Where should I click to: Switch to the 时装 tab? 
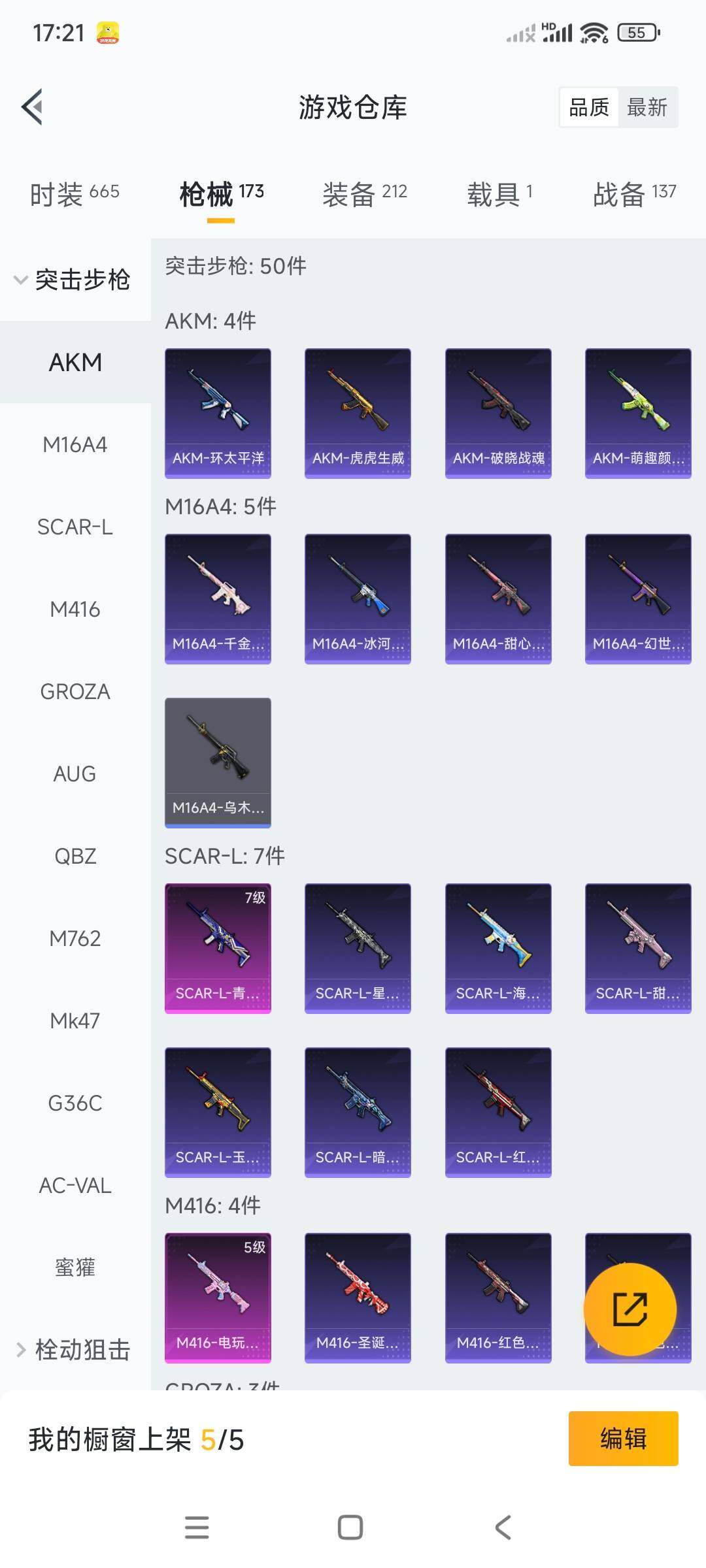[75, 193]
